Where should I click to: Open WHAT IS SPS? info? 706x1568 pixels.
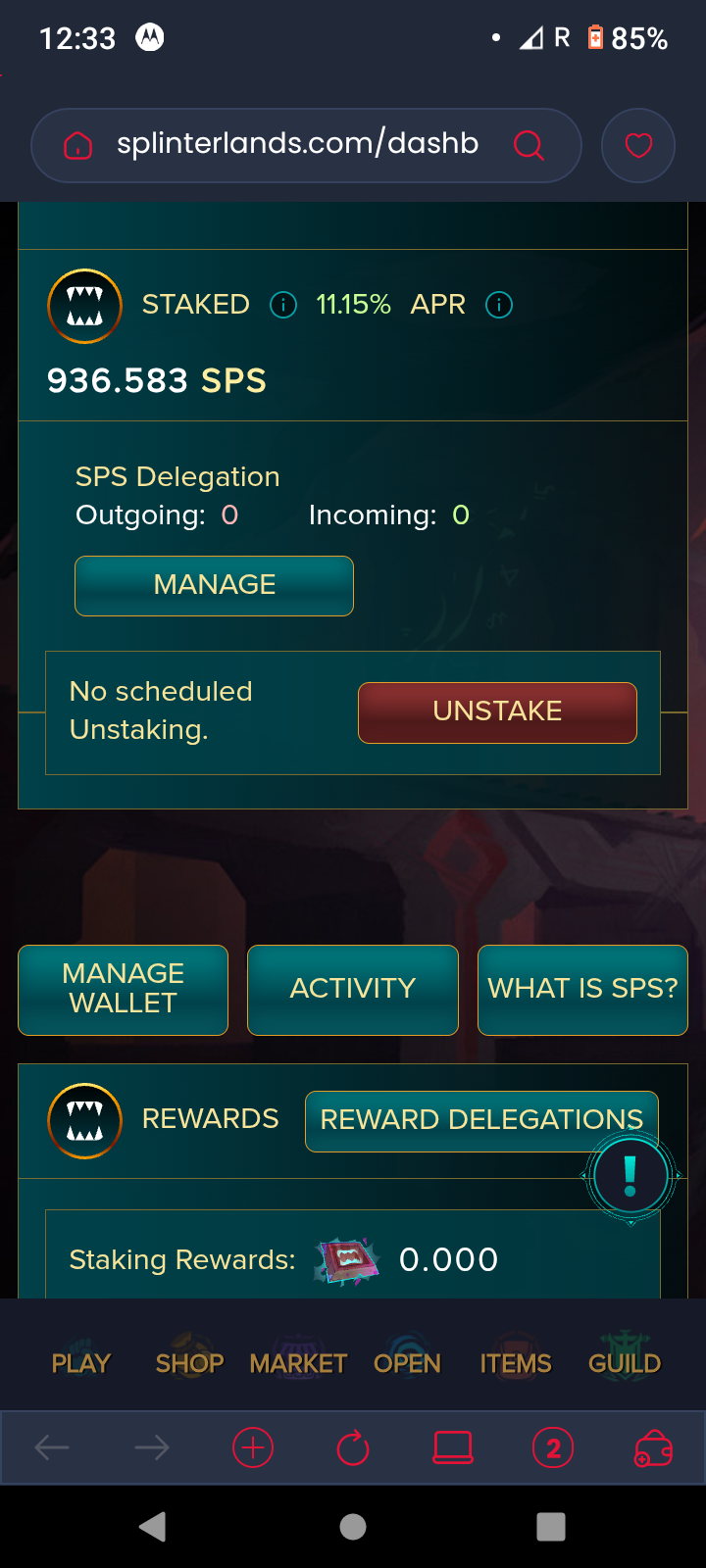pyautogui.click(x=582, y=990)
